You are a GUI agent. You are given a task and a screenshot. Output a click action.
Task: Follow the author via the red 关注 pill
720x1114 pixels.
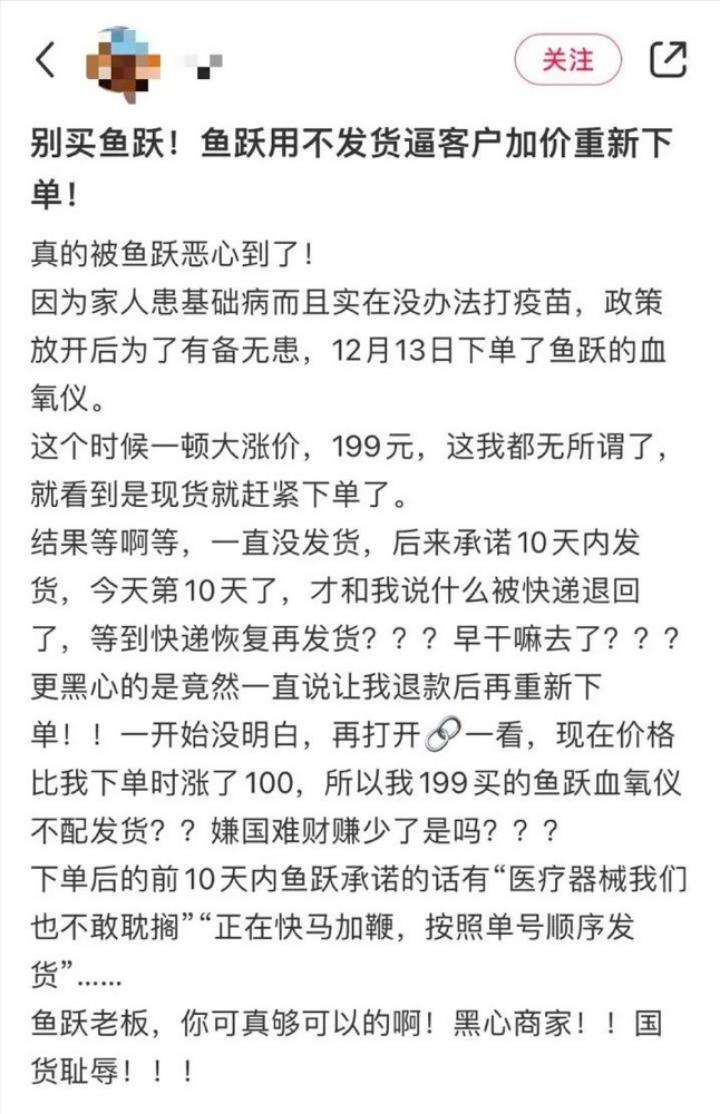[x=567, y=59]
